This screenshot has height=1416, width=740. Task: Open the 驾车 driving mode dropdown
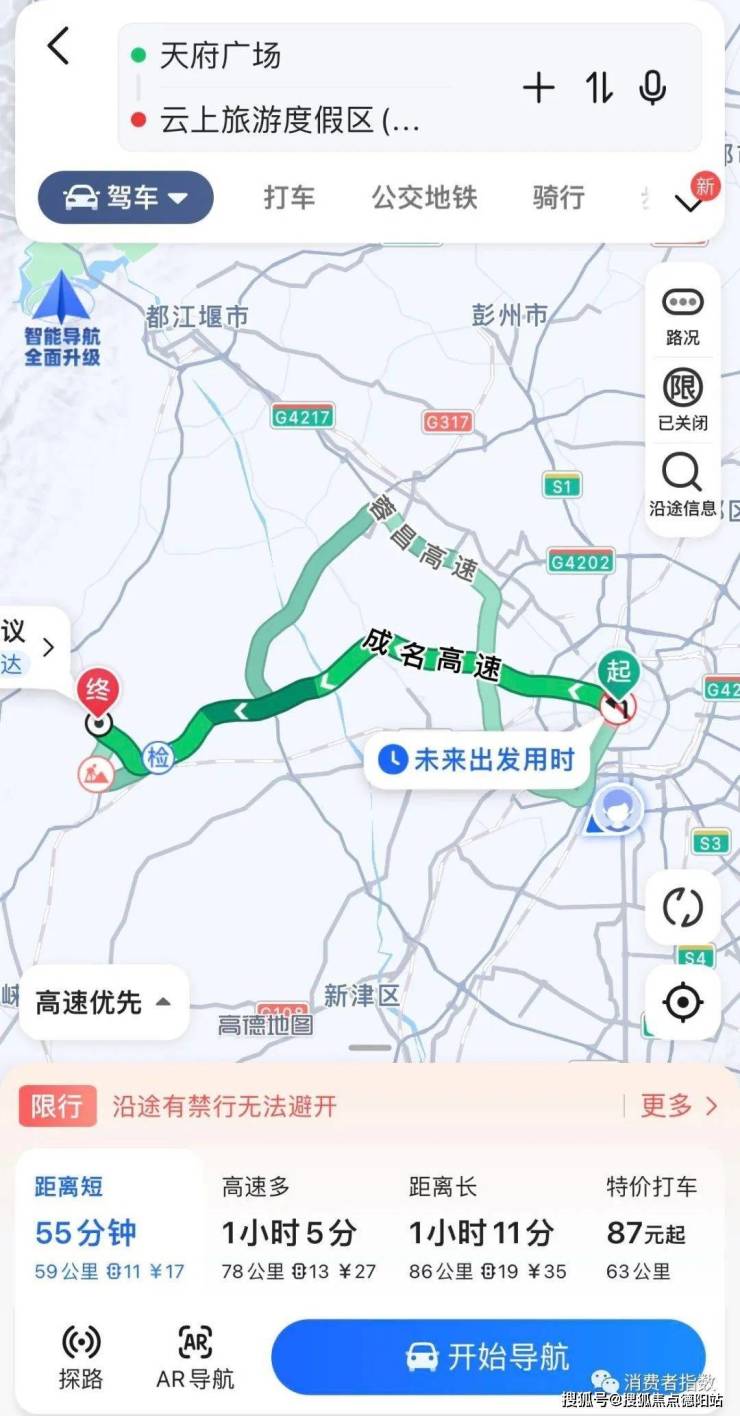126,197
